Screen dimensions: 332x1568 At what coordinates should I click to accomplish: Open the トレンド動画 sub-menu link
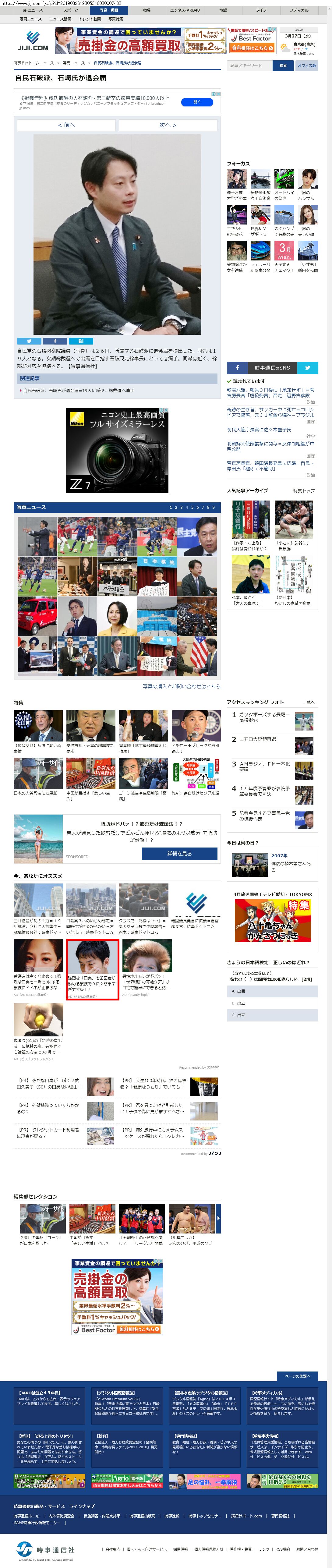click(90, 19)
